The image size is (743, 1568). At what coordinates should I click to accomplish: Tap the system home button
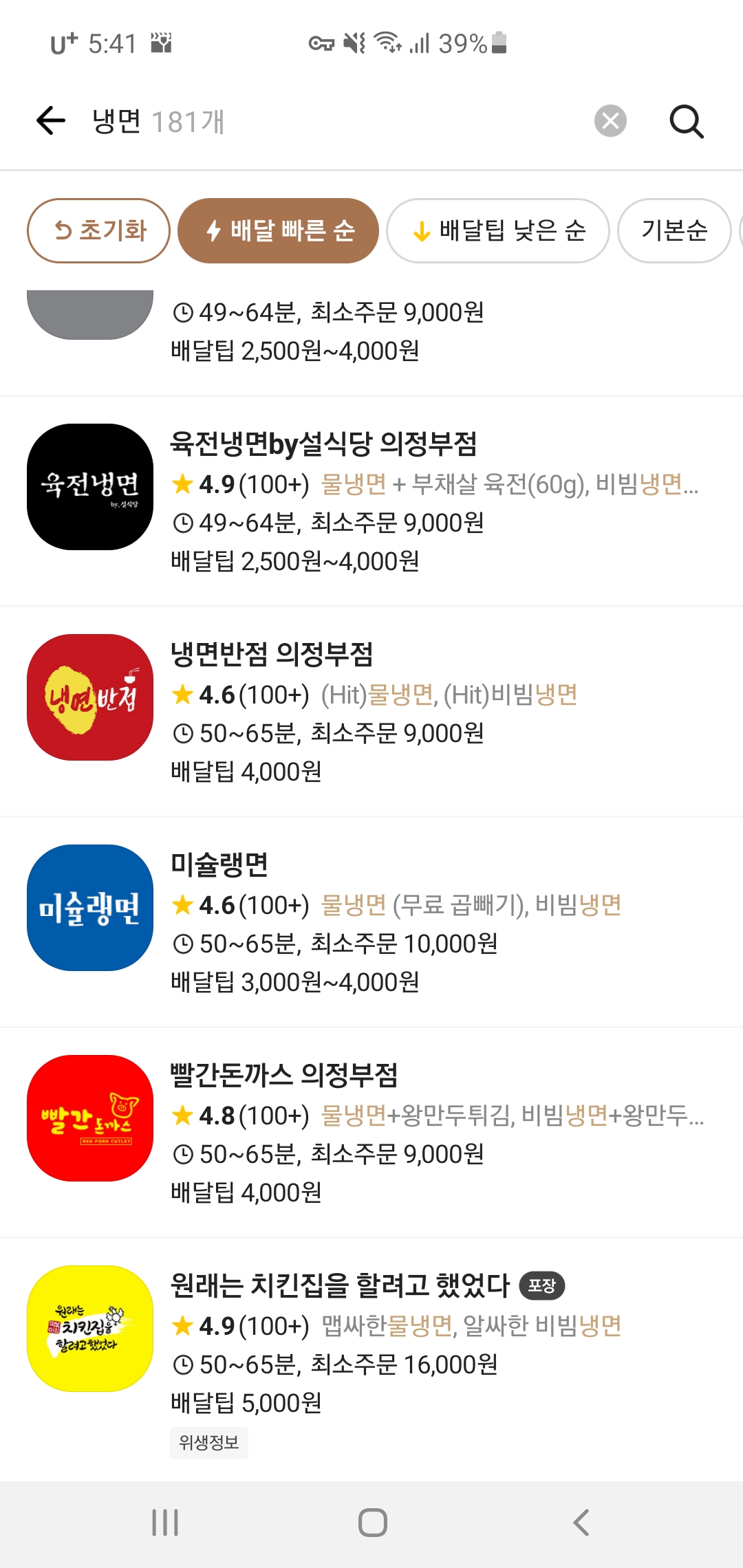372,1523
